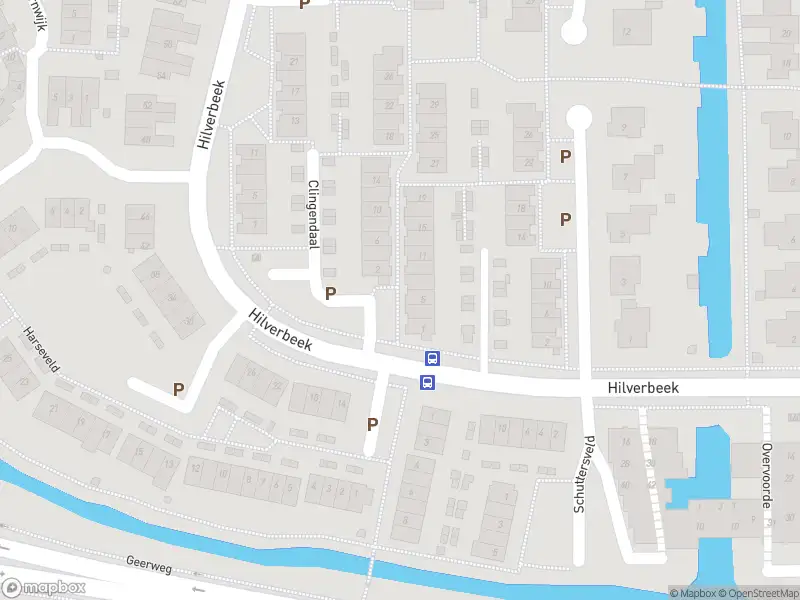Open the OpenStreetMap attribution link
The height and width of the screenshot is (600, 800).
coord(757,593)
